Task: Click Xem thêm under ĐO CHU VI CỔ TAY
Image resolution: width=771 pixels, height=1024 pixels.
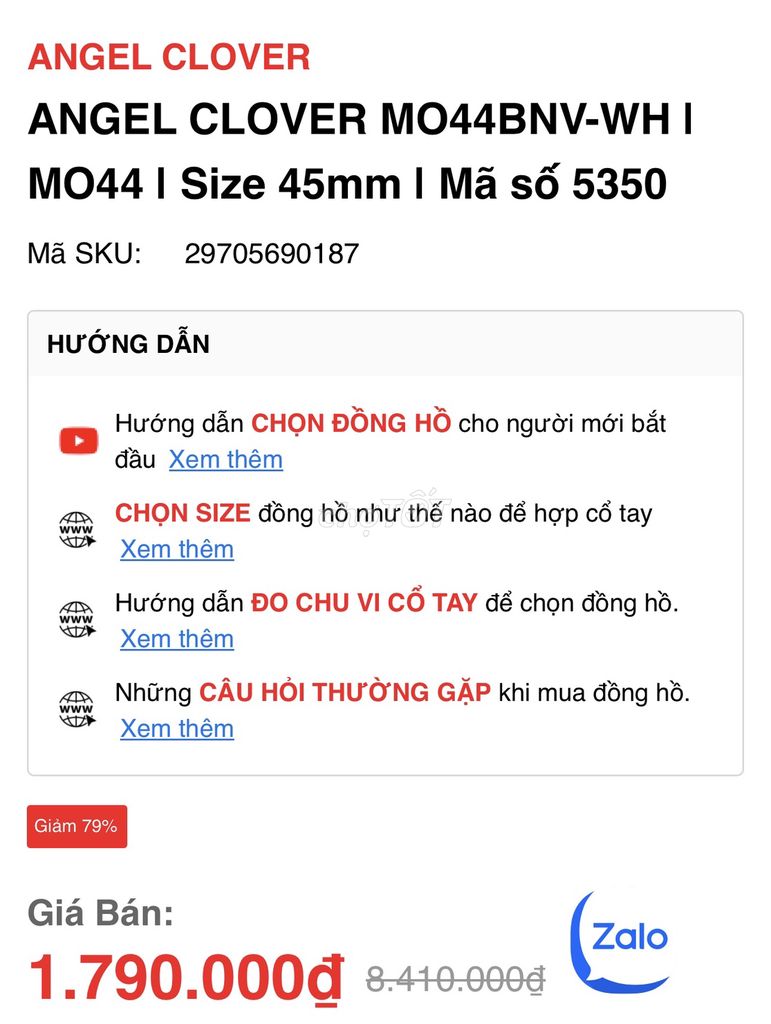Action: [x=177, y=639]
